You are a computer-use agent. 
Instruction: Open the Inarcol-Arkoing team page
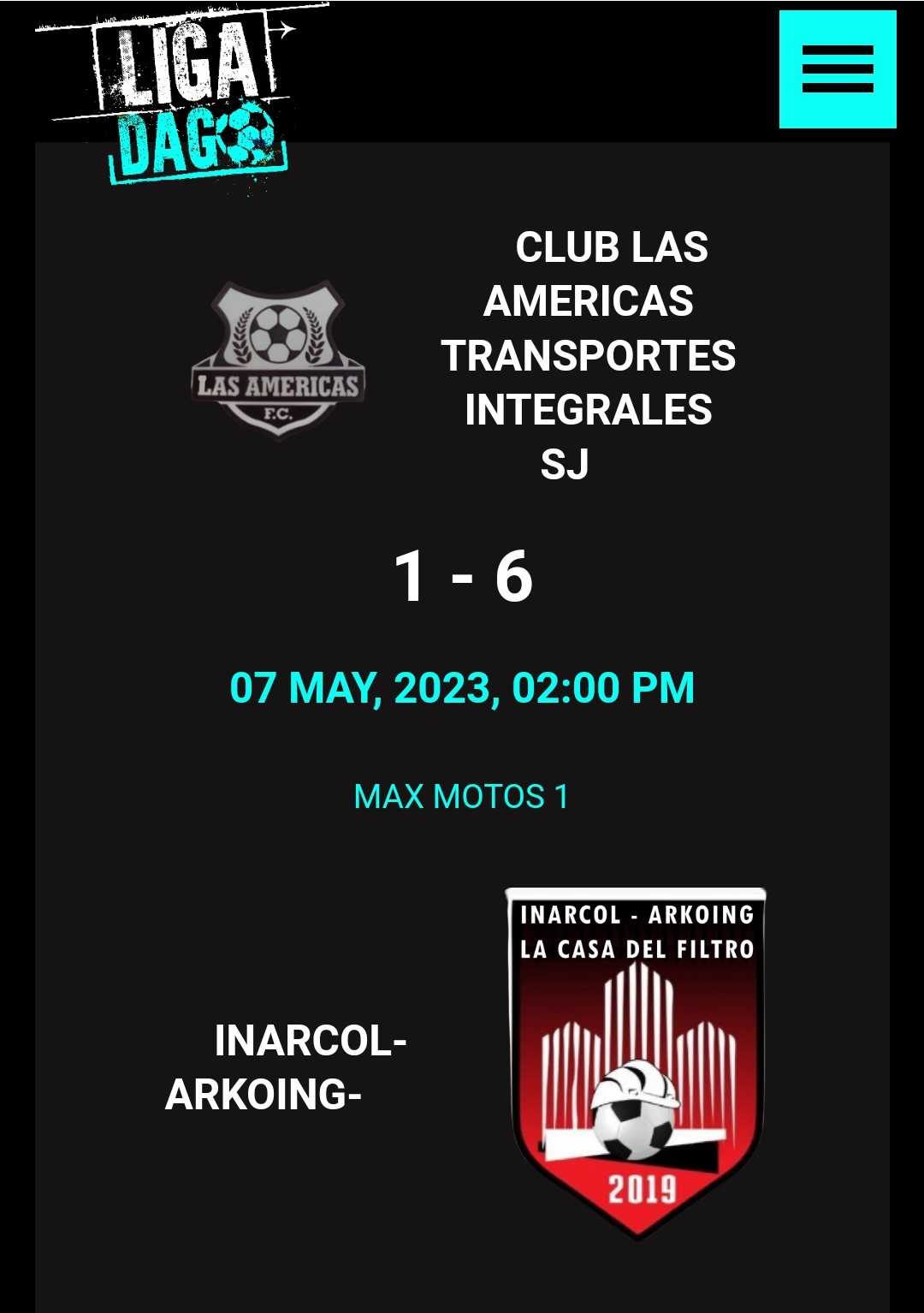coord(286,1067)
